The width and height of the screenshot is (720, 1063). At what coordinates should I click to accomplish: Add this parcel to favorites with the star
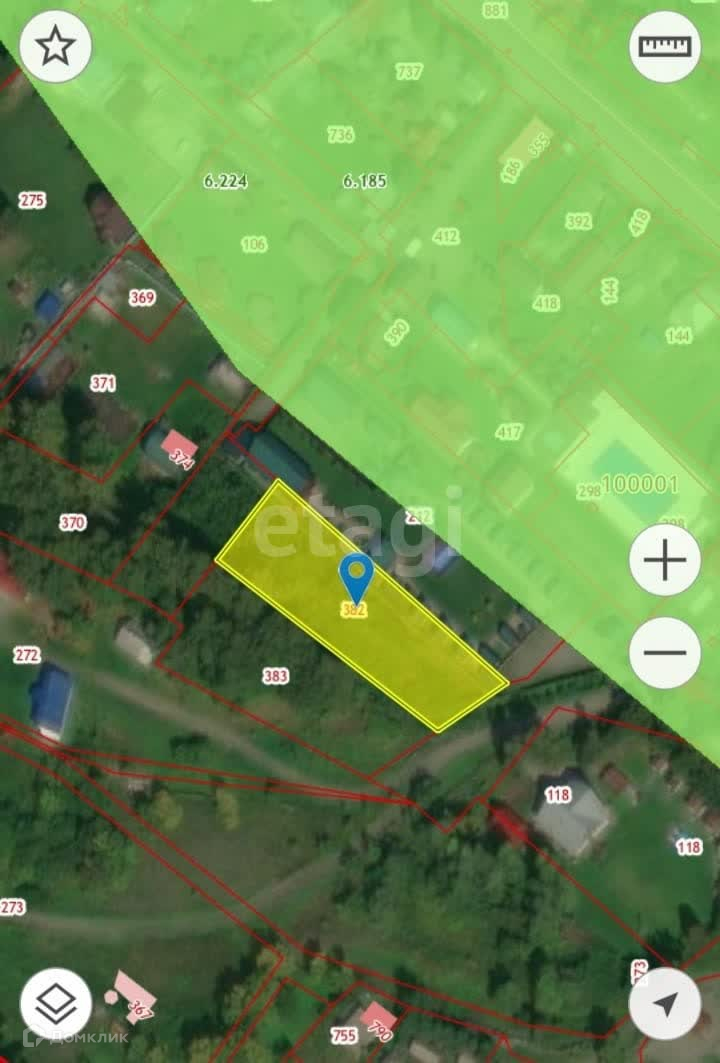click(x=56, y=46)
